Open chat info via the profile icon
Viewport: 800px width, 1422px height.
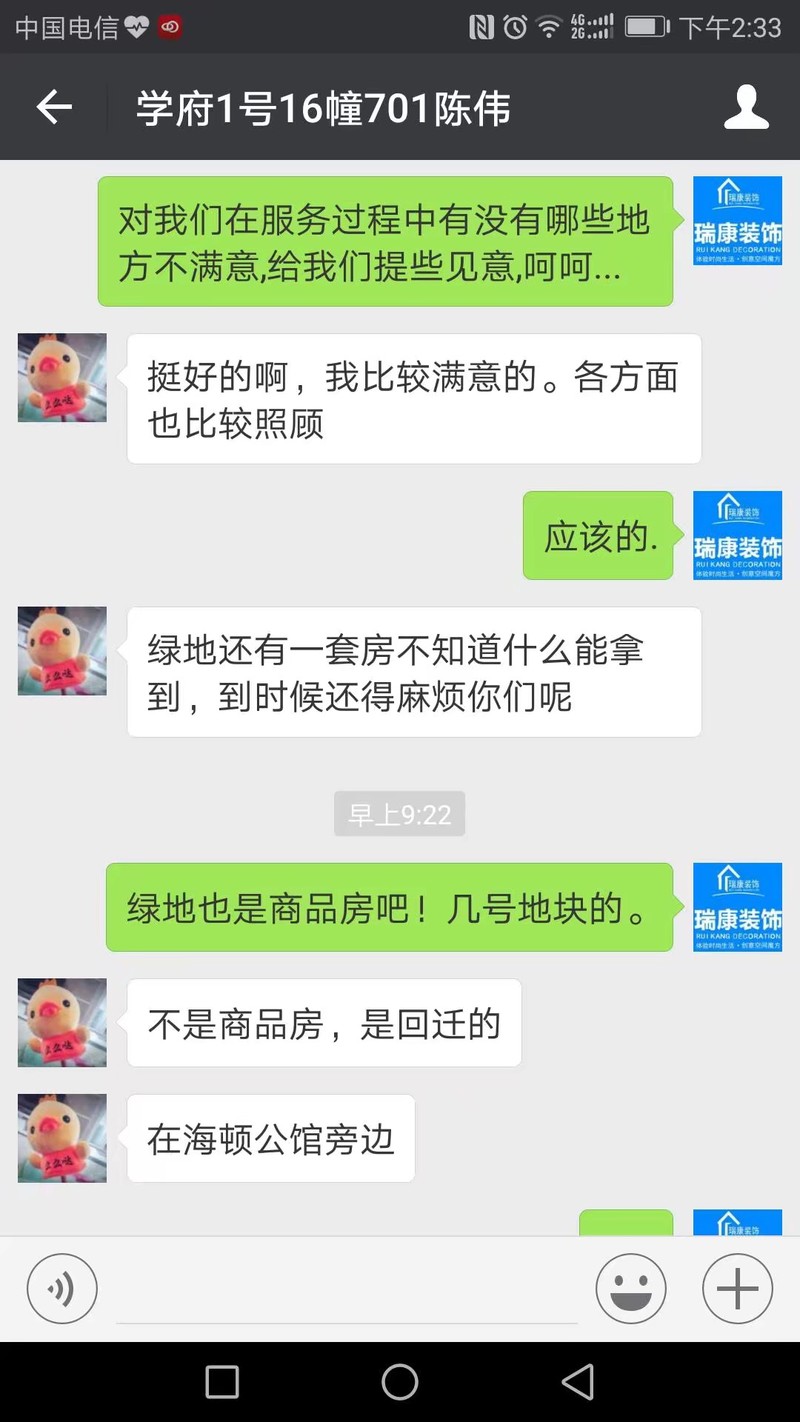point(746,108)
